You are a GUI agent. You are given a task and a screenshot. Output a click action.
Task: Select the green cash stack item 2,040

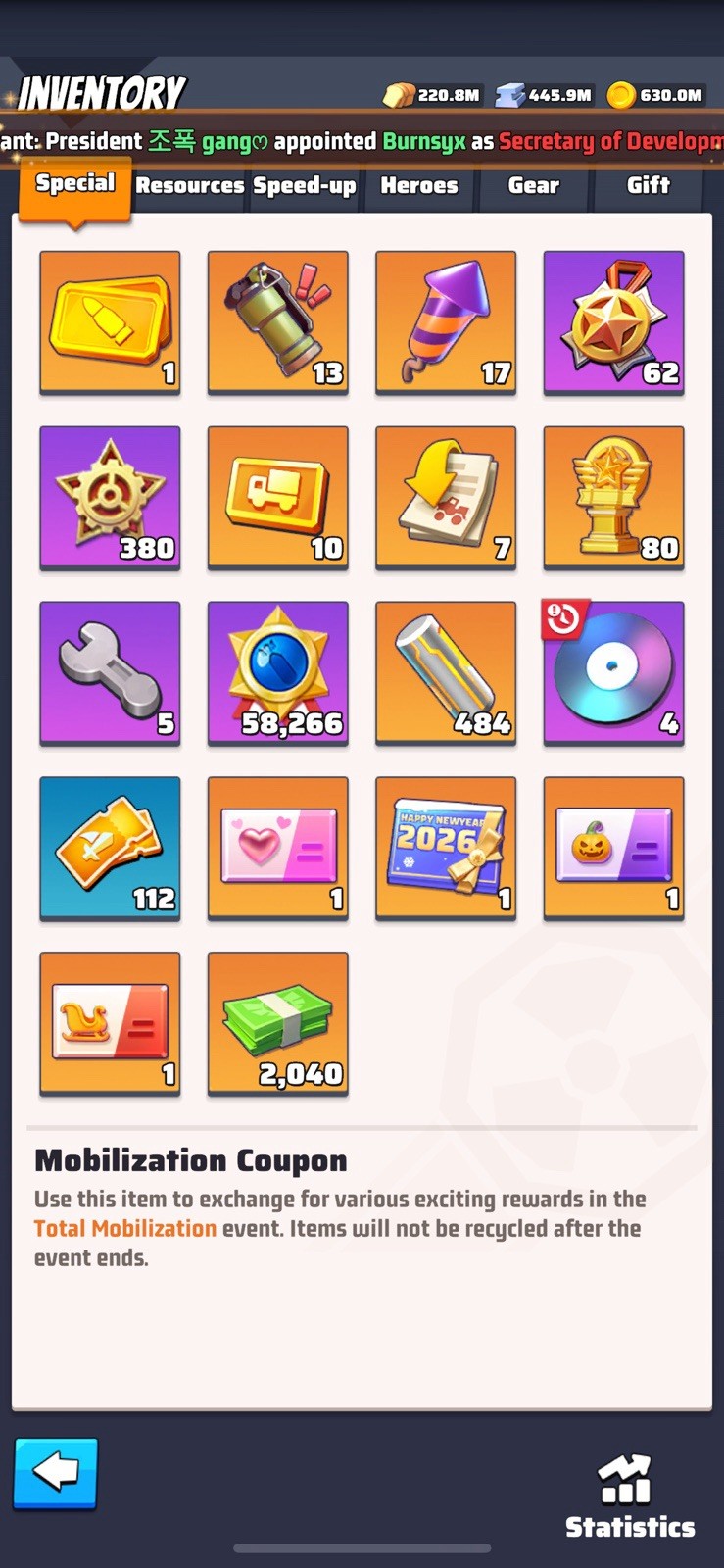tap(278, 1024)
